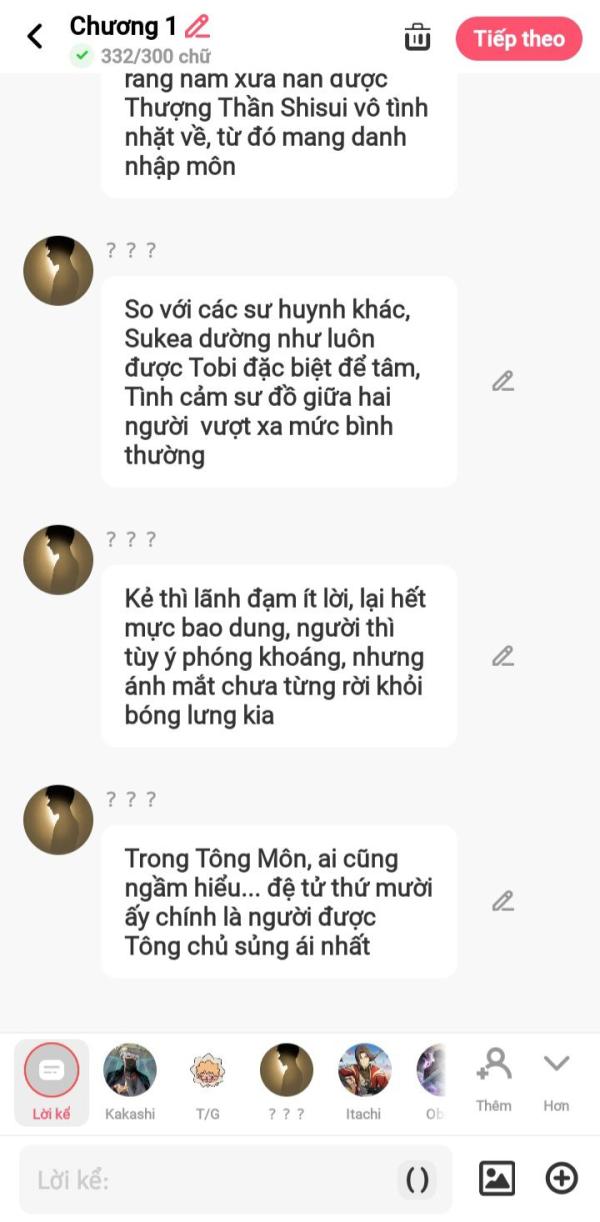Choose the T/G character
Viewport: 600px width, 1222px height.
coord(208,1082)
